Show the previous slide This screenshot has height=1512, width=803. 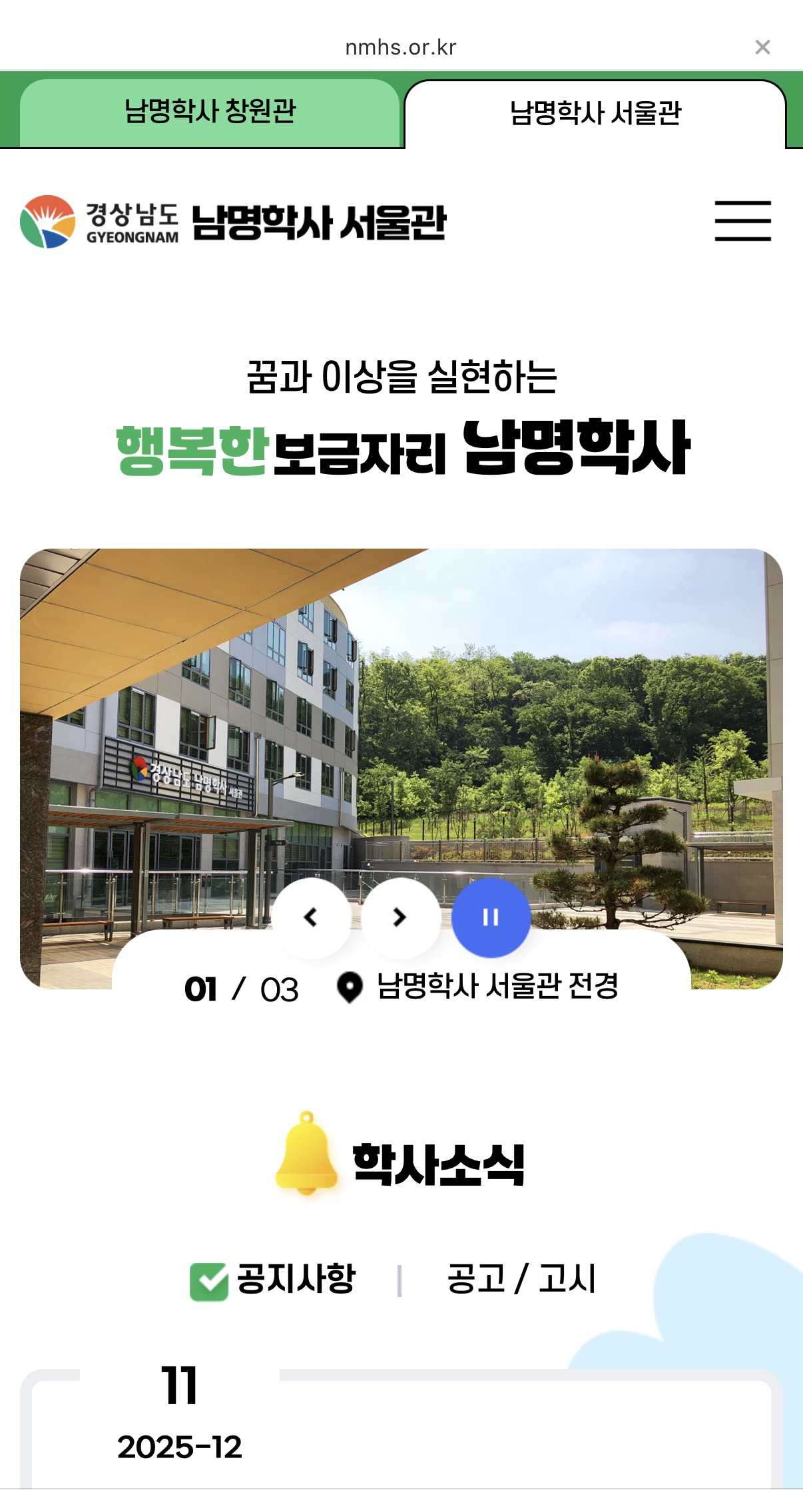pos(311,917)
